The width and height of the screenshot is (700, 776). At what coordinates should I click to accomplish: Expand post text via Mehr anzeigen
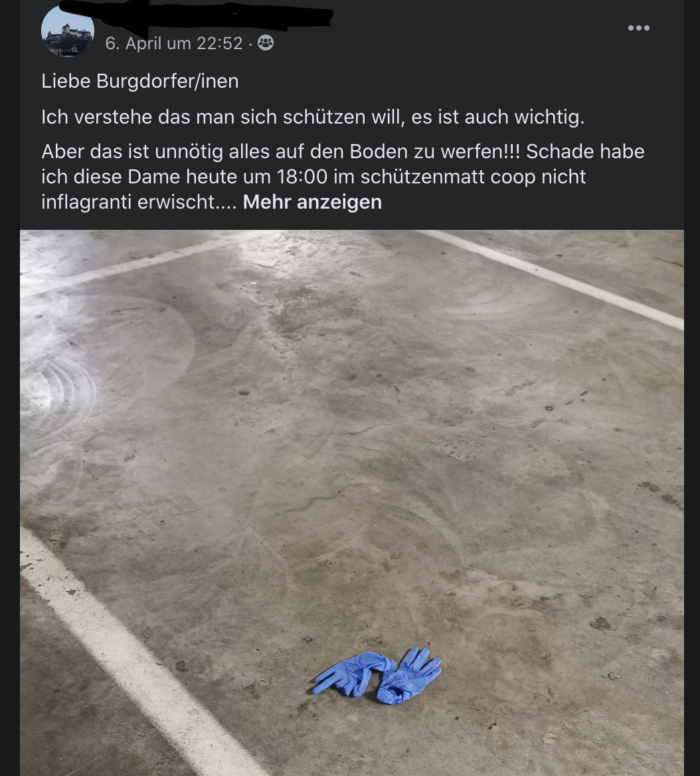point(312,202)
